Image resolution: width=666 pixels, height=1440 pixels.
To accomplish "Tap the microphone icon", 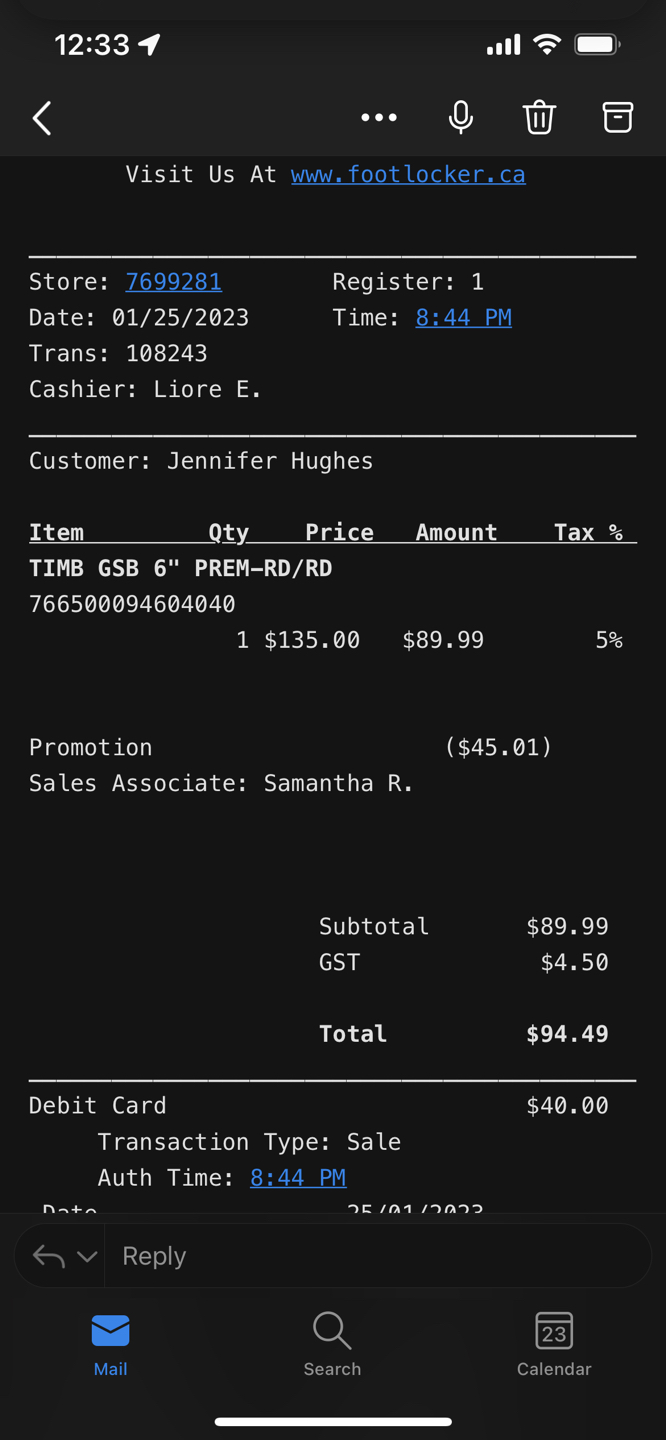I will [x=461, y=118].
